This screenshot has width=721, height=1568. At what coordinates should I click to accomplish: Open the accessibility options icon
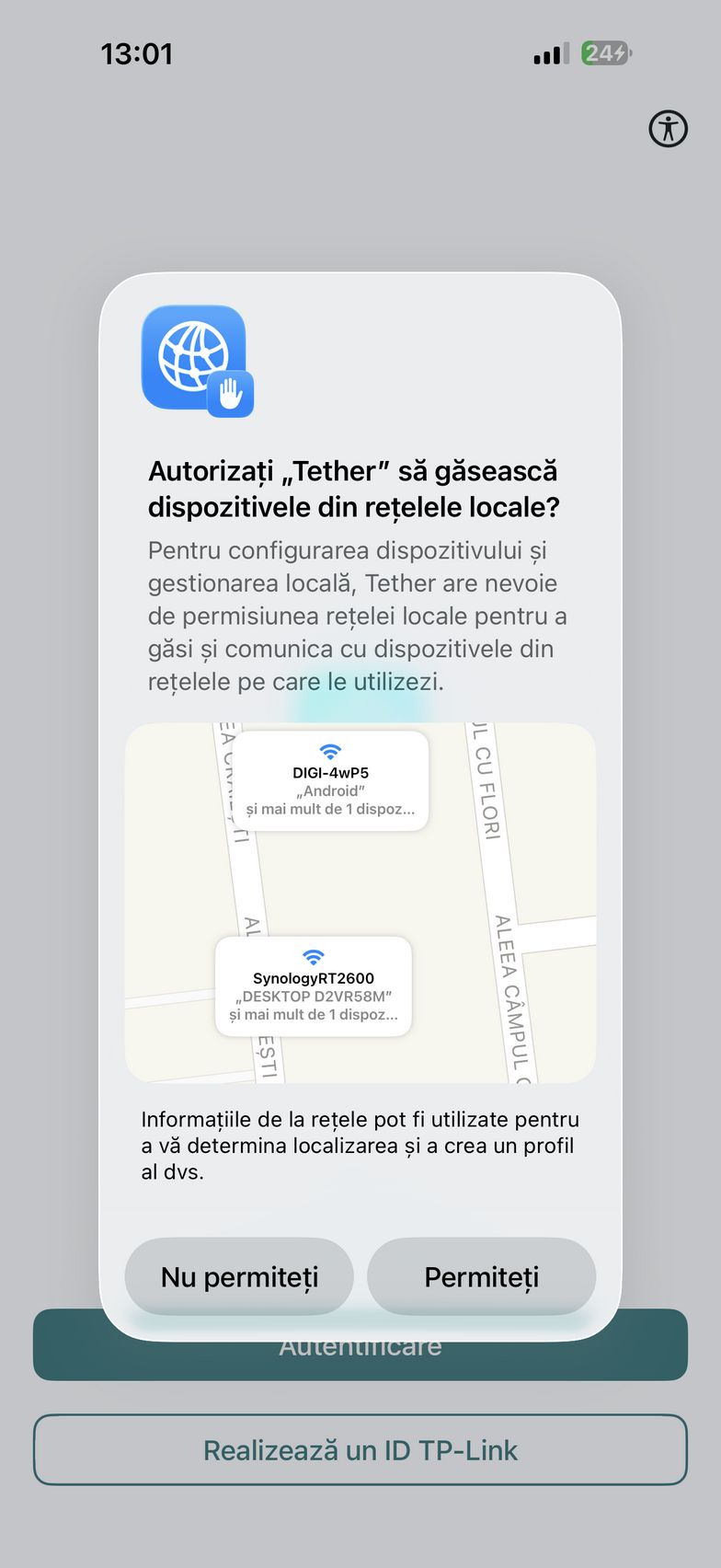point(668,128)
